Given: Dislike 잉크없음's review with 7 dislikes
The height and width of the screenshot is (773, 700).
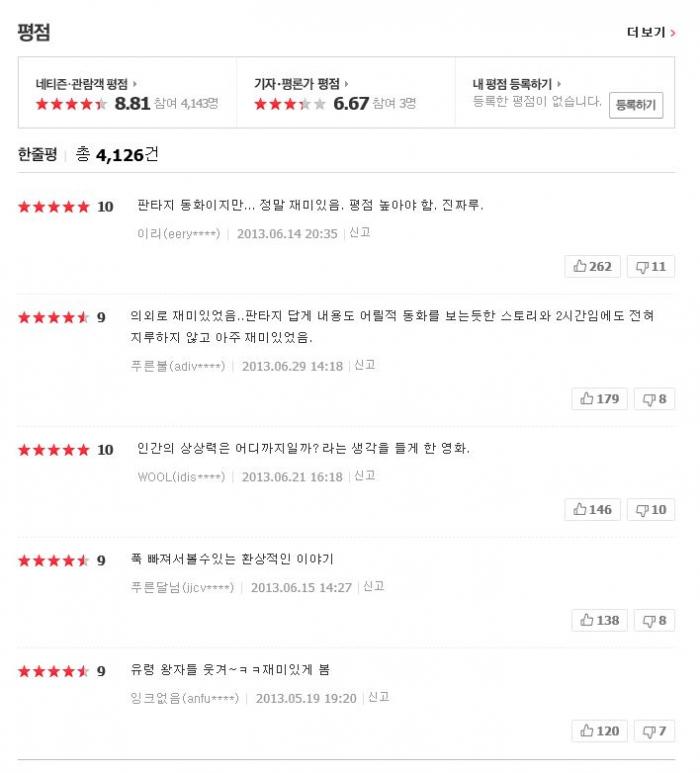Looking at the screenshot, I should (x=654, y=731).
